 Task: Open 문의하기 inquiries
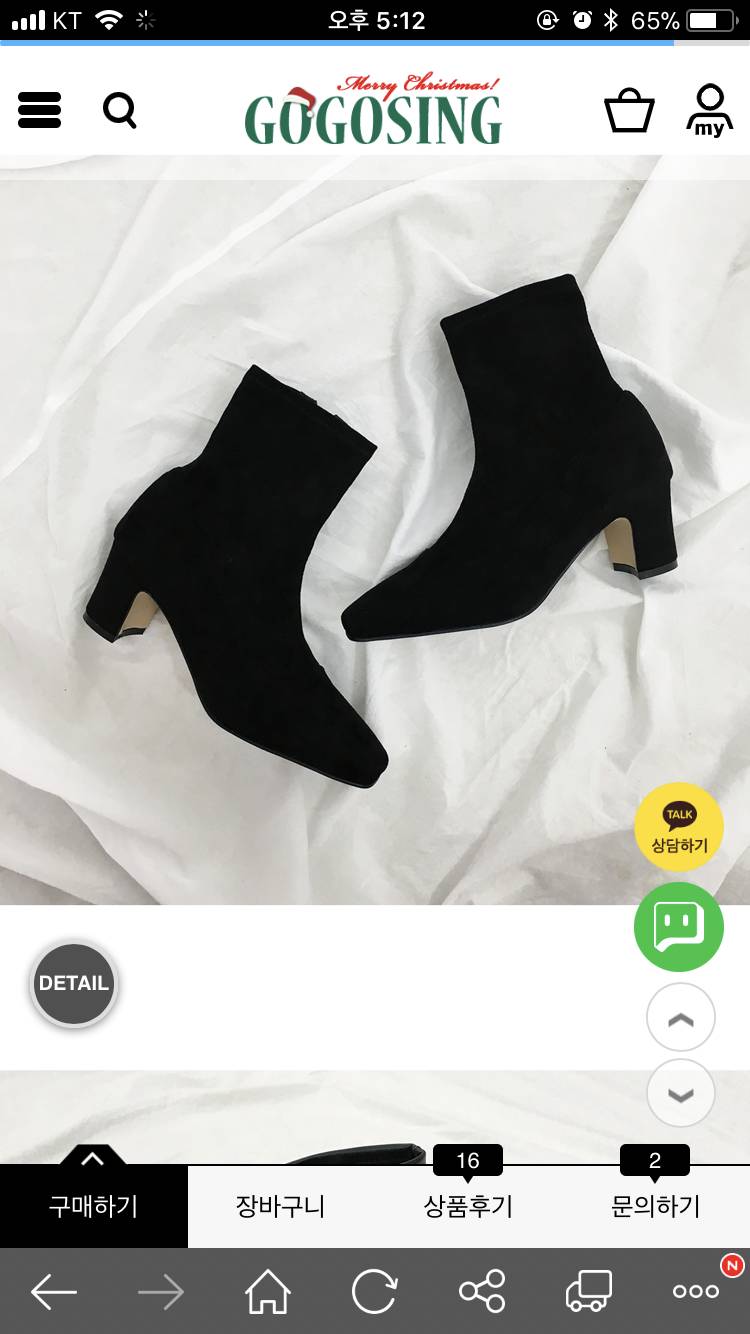pyautogui.click(x=655, y=1206)
